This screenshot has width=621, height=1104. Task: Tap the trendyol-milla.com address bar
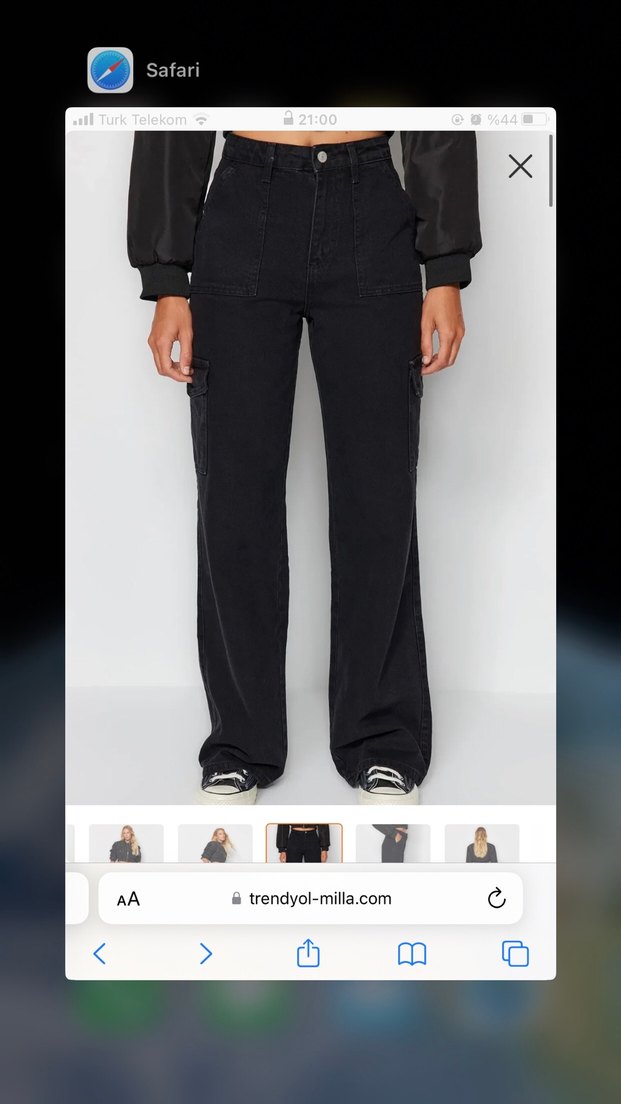point(312,898)
